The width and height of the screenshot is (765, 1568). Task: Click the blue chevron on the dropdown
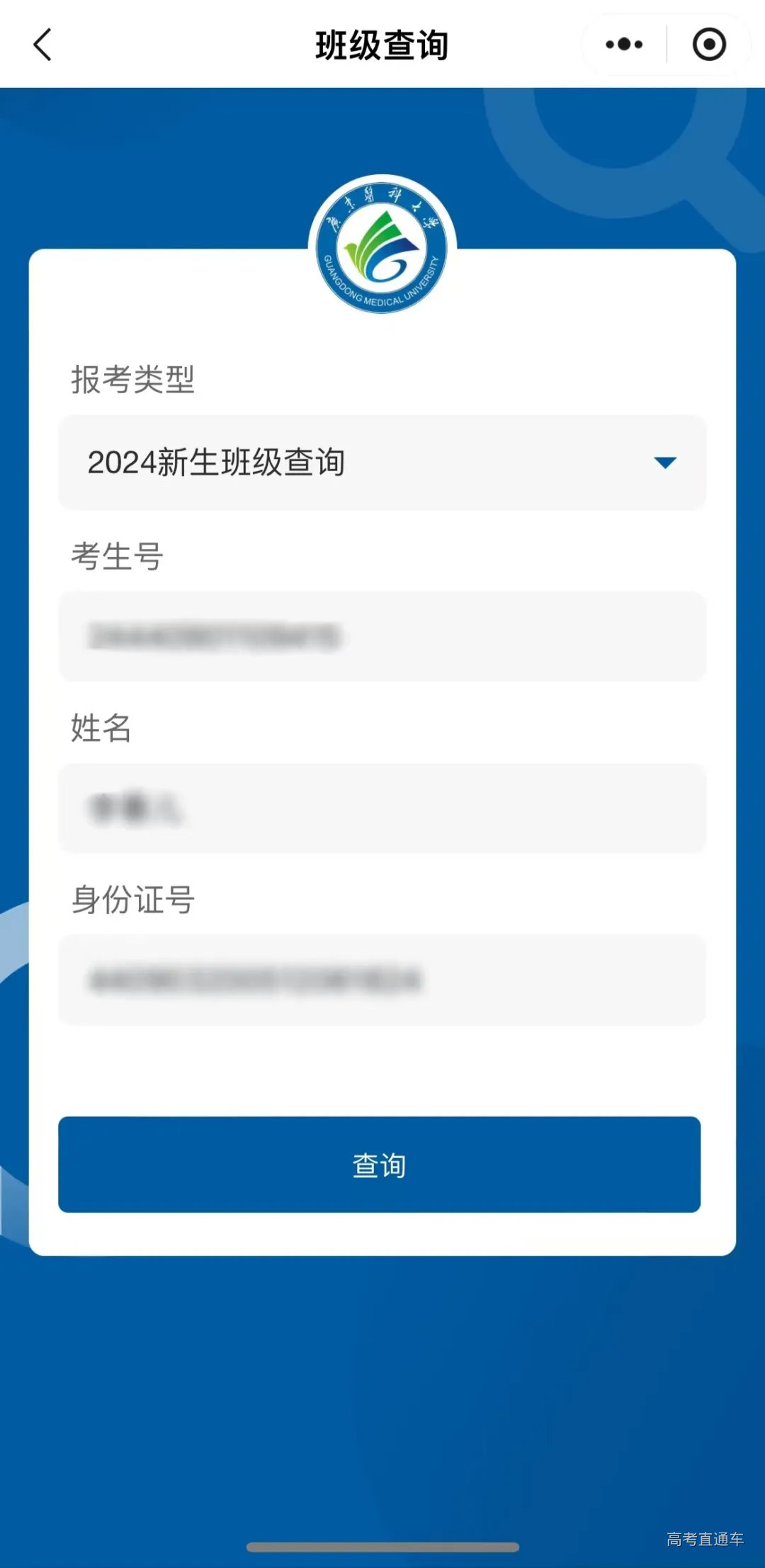coord(664,464)
